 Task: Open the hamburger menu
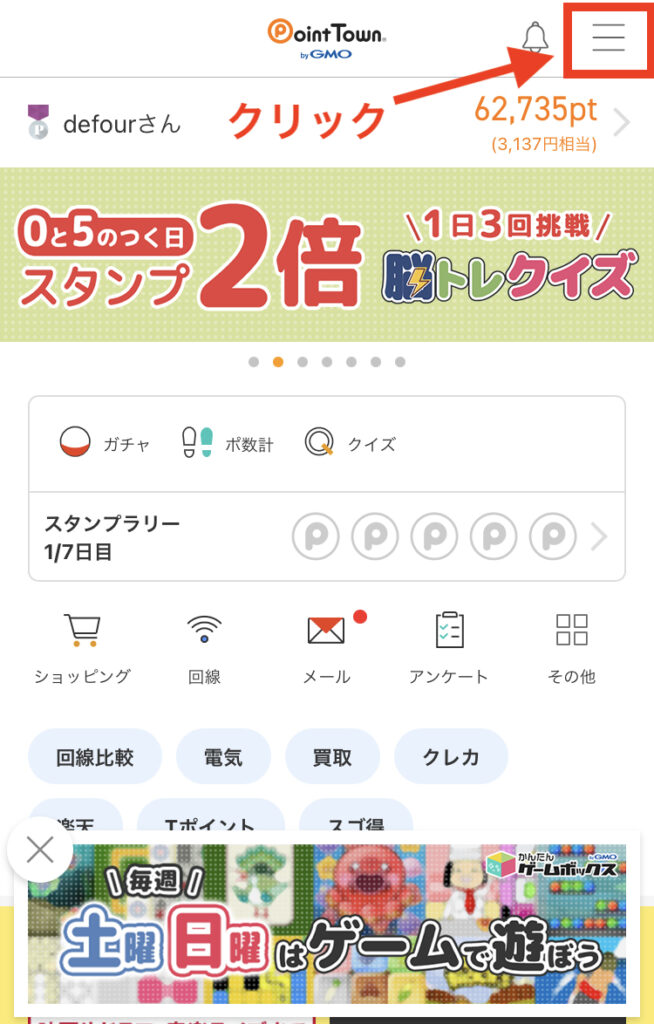pos(608,37)
